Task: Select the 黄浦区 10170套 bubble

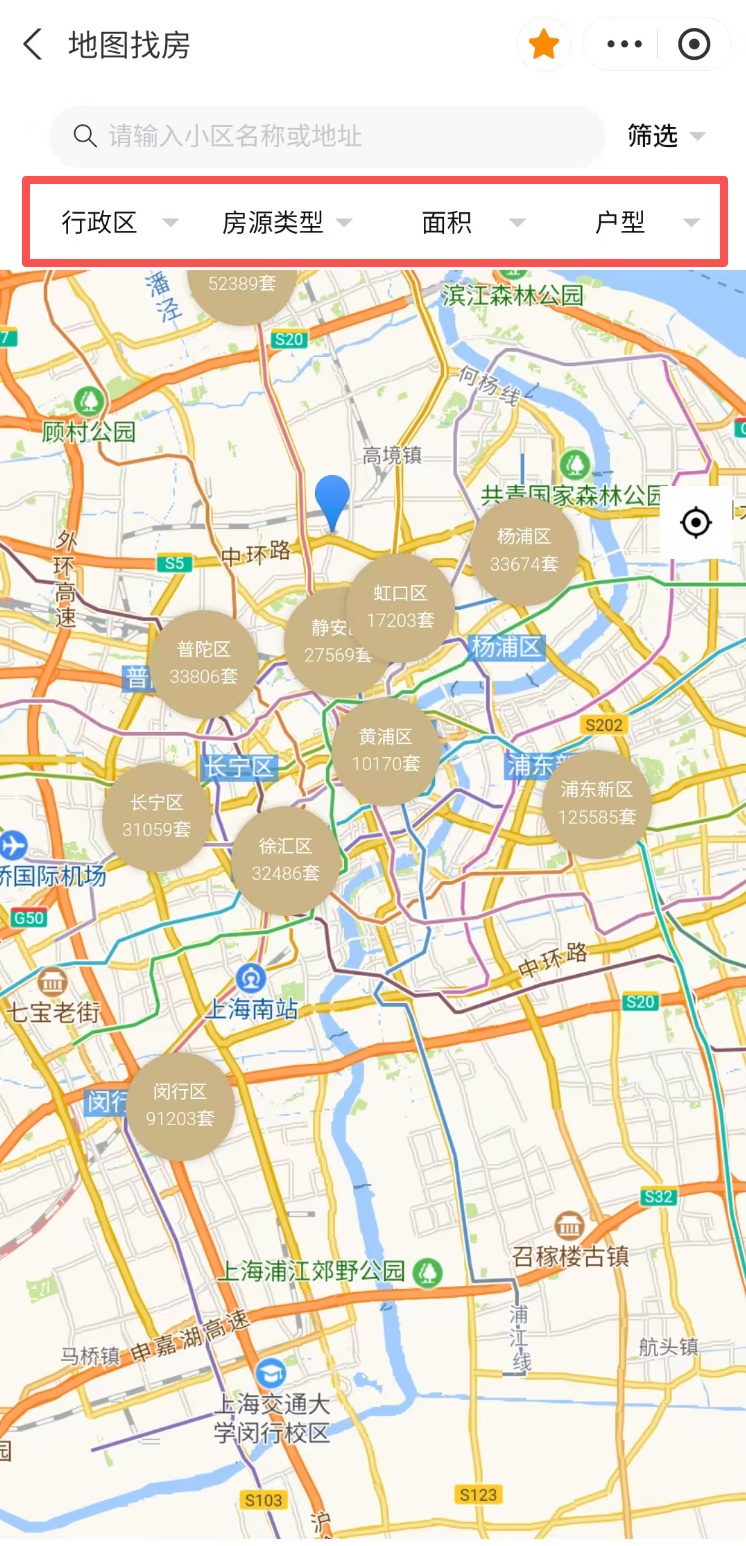Action: click(386, 751)
